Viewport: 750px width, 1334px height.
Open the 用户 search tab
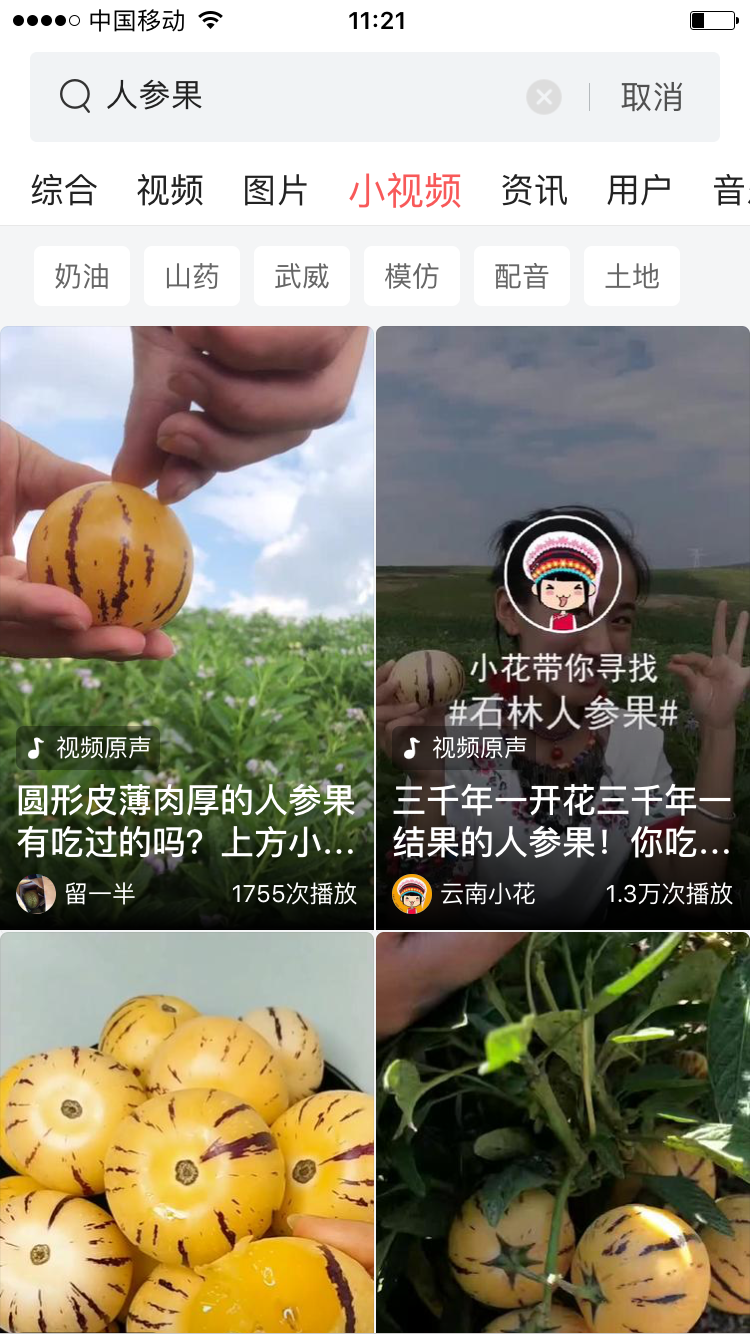pyautogui.click(x=638, y=190)
